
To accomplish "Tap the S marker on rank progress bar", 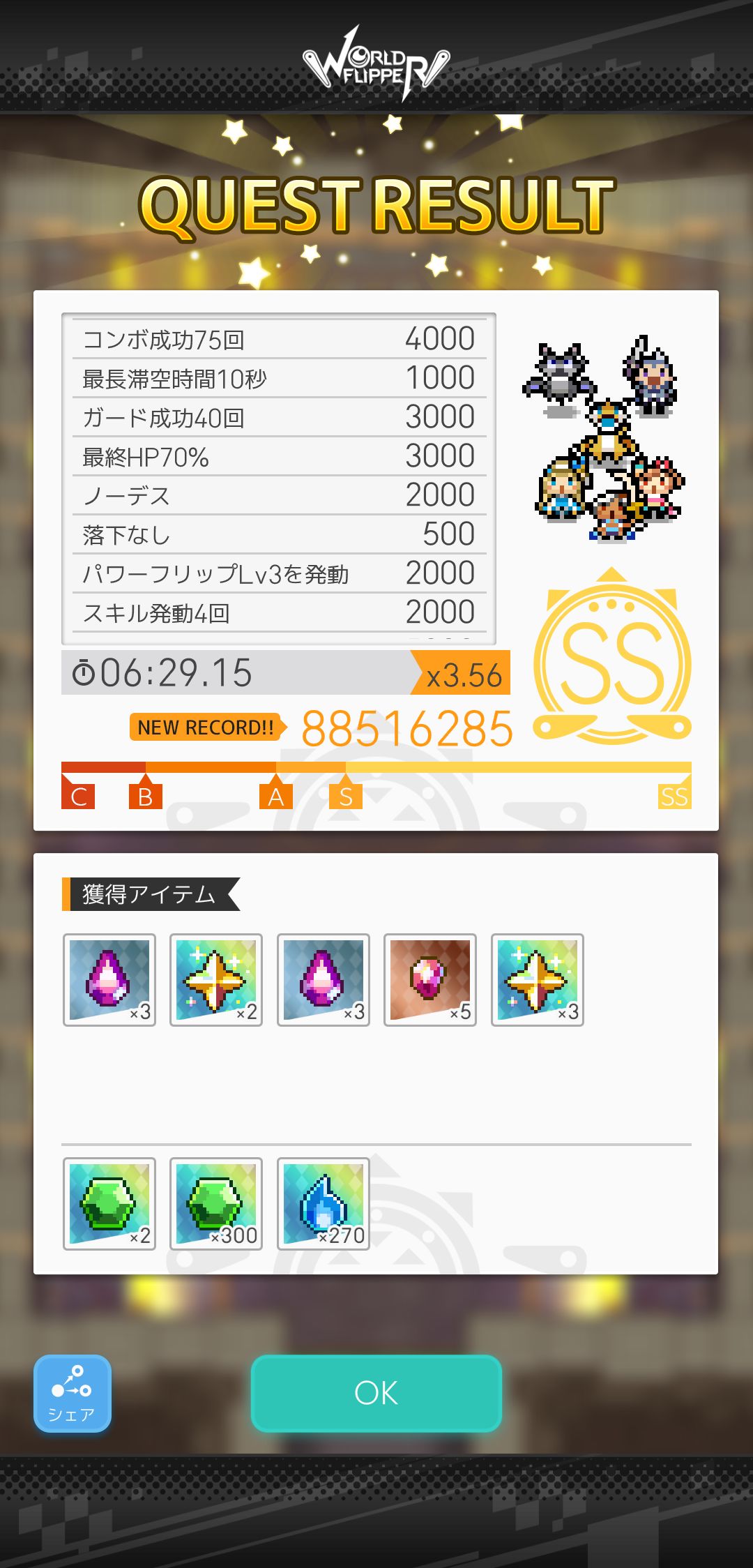I will [x=347, y=795].
